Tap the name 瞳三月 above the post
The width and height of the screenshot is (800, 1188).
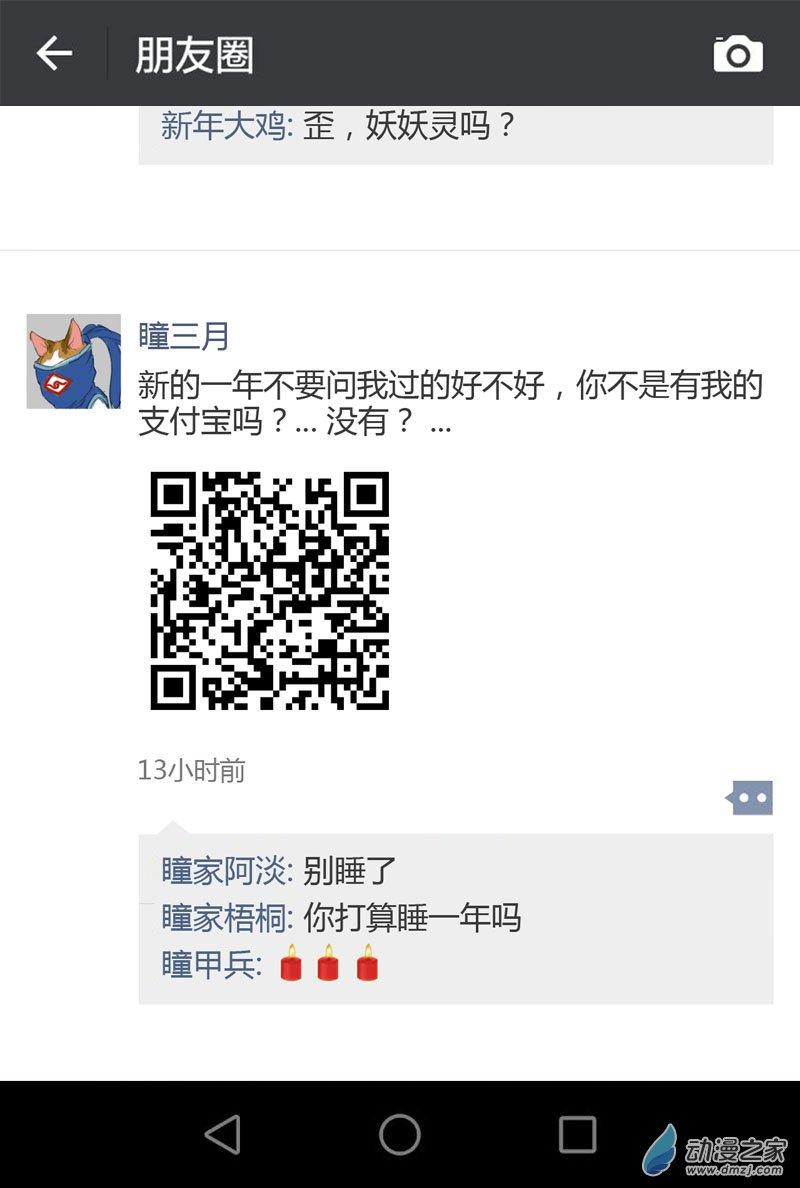tap(183, 336)
